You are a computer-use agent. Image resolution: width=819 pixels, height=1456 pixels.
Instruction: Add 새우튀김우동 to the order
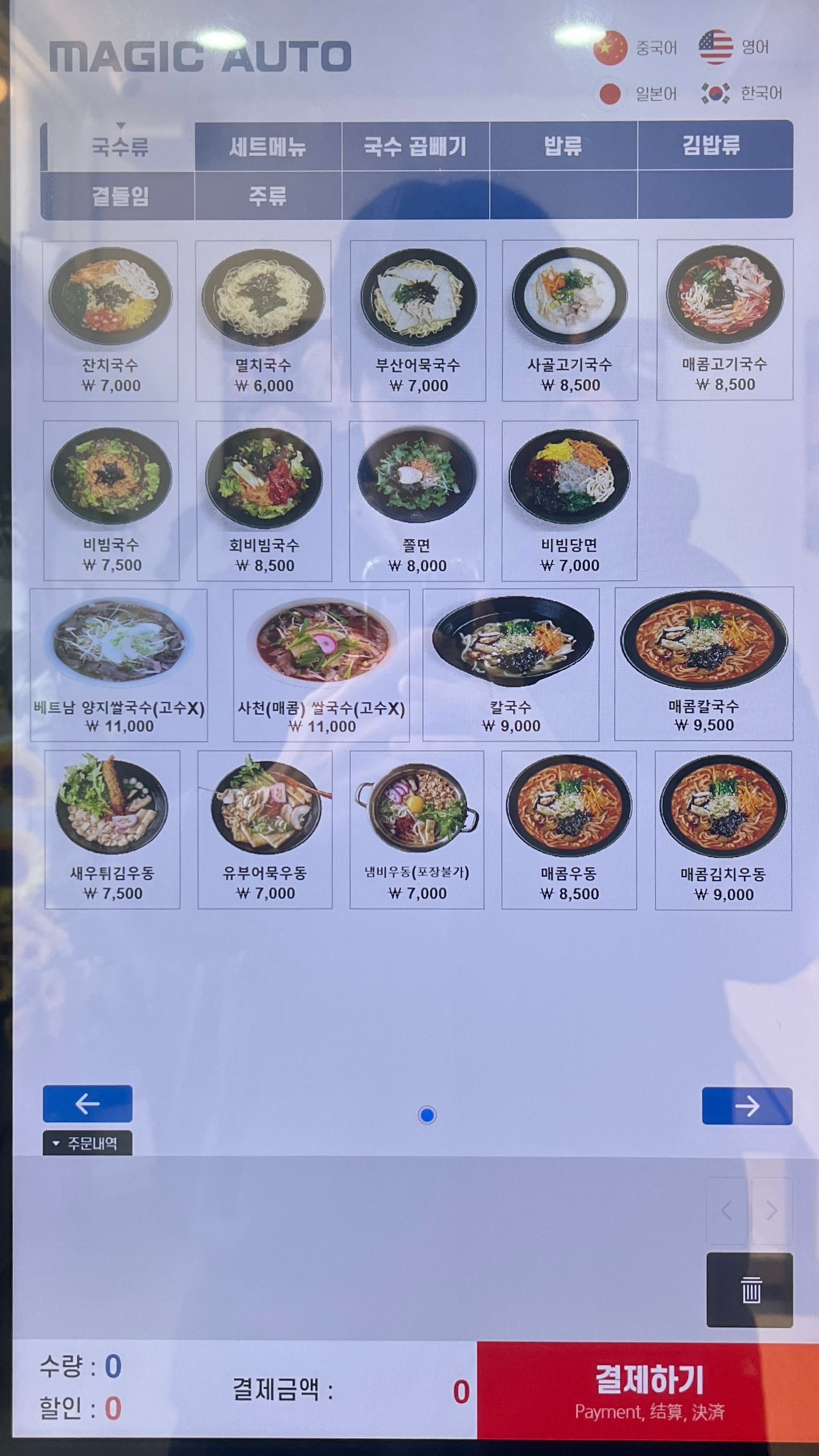[x=112, y=829]
